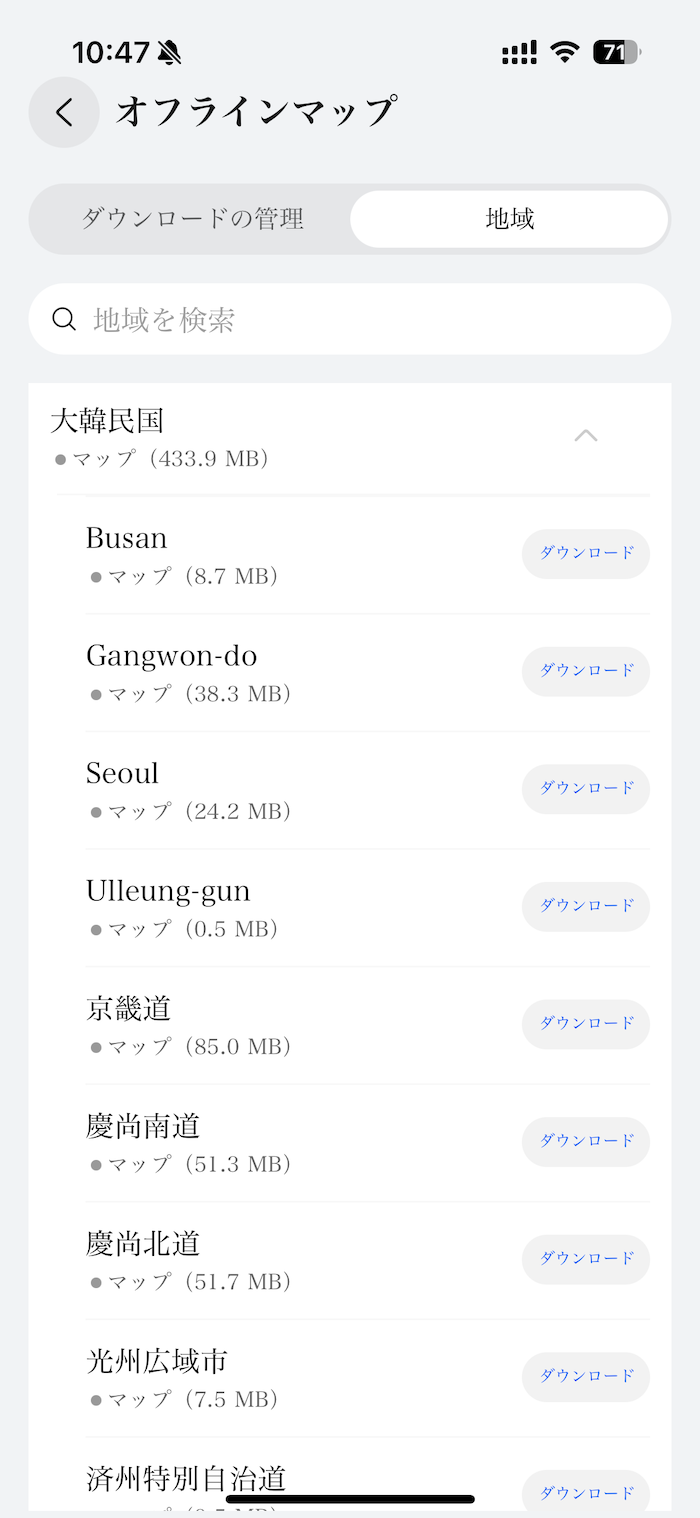Download the 慶尚南道 map

(586, 1142)
